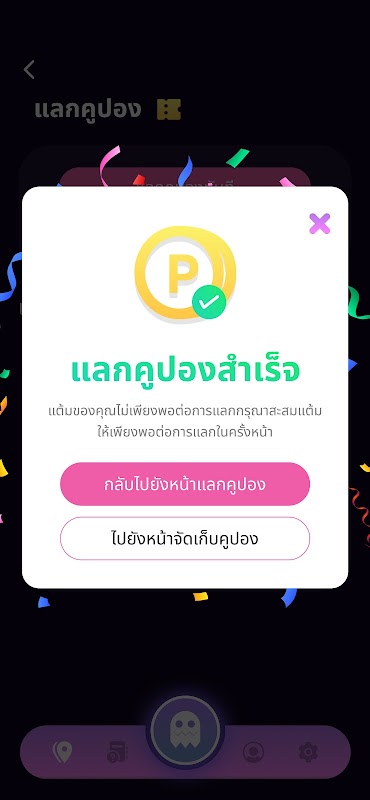Viewport: 370px width, 800px height.
Task: Open ไปยังหน้าจัดเก็บคูปอง page
Action: (185, 538)
